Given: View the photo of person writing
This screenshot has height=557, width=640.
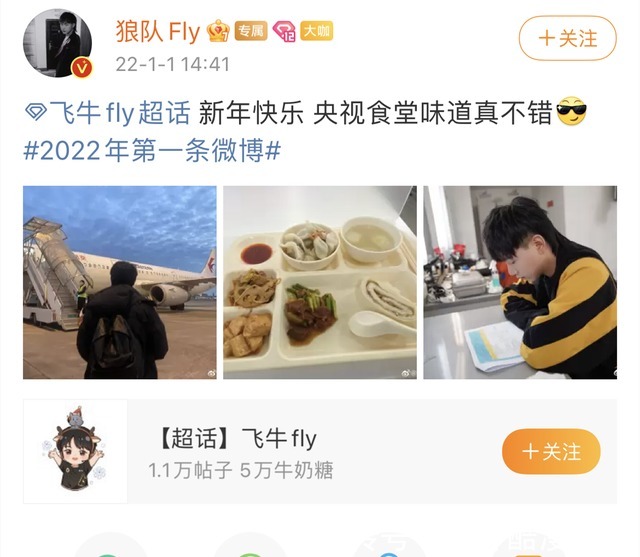Looking at the screenshot, I should [x=520, y=283].
